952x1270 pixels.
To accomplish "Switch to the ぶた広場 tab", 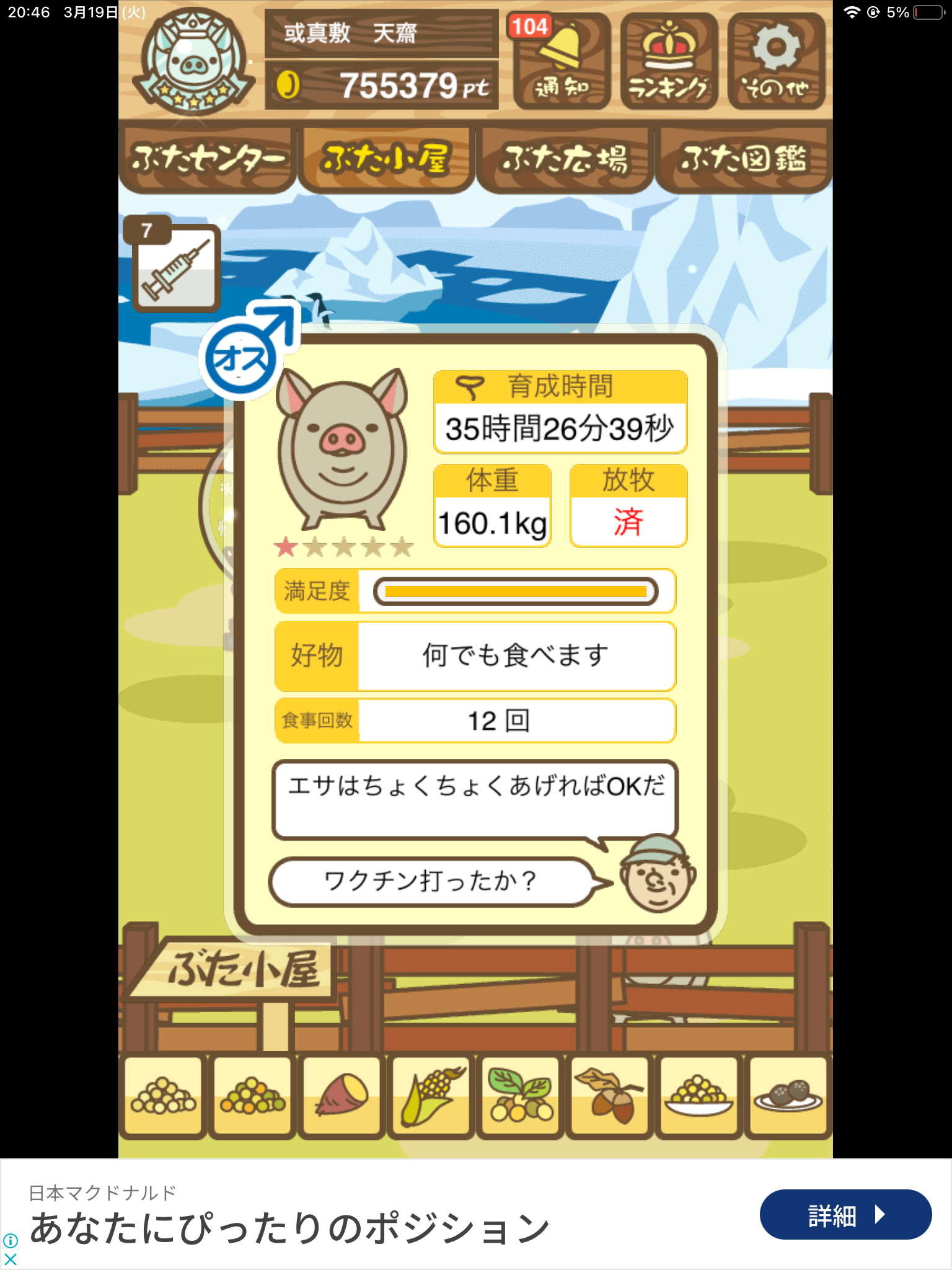I will click(565, 159).
